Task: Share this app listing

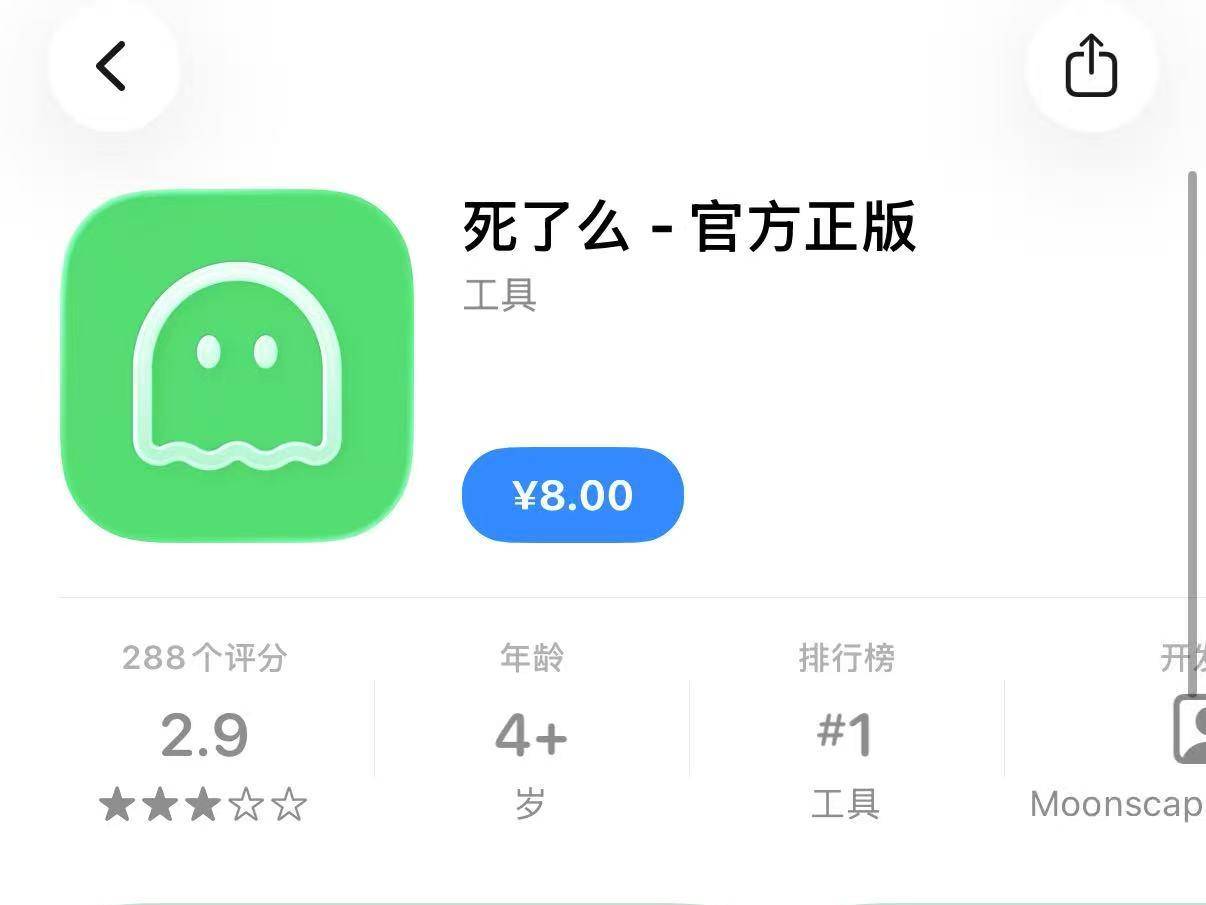Action: pyautogui.click(x=1090, y=67)
